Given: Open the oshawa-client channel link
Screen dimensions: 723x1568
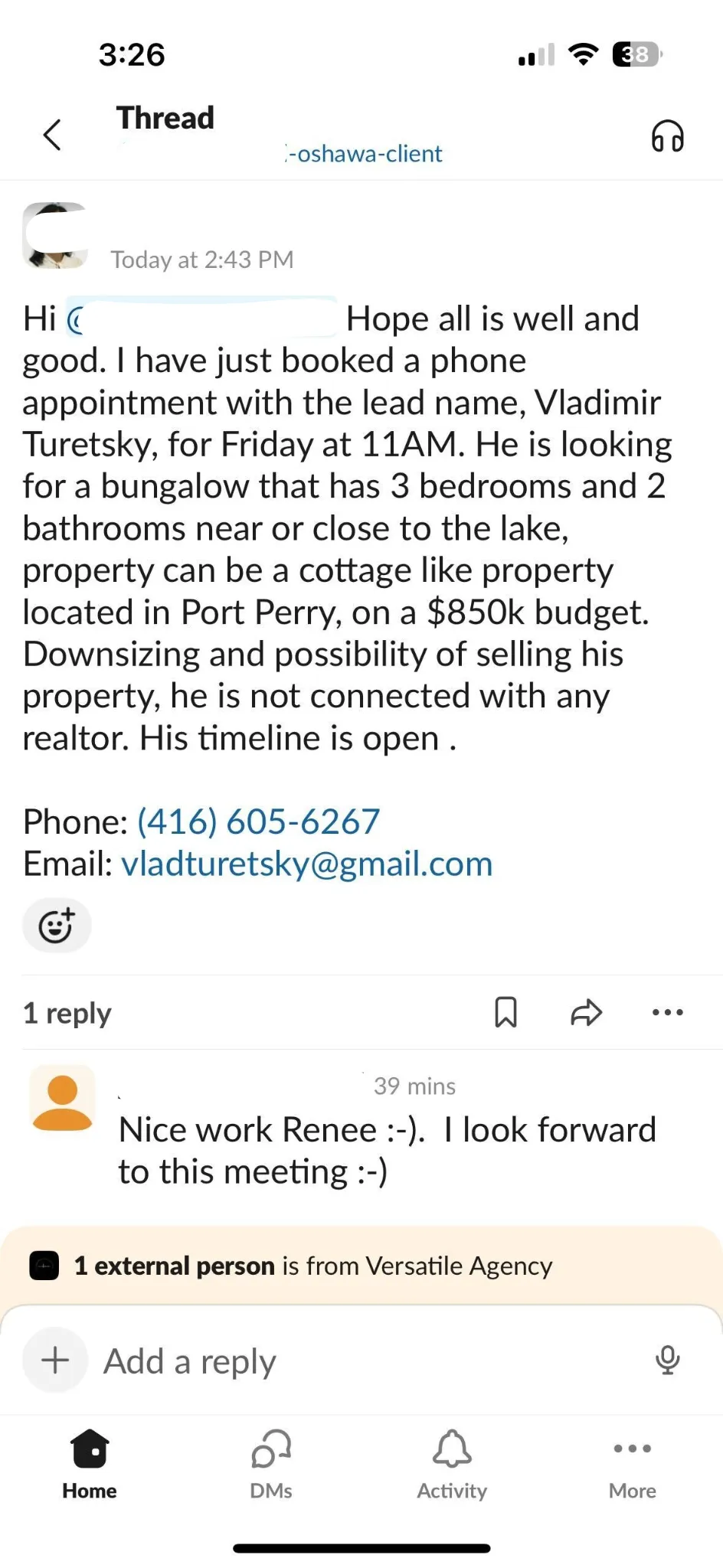Looking at the screenshot, I should 365,154.
